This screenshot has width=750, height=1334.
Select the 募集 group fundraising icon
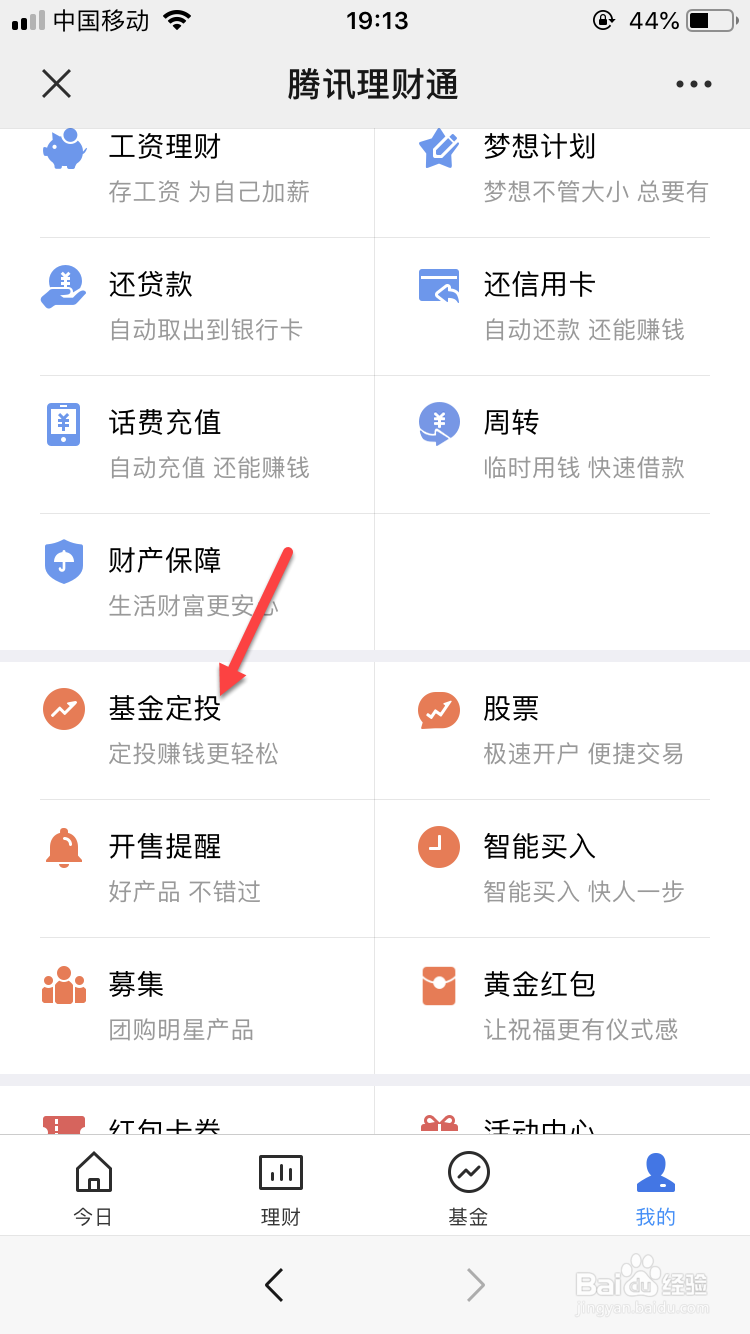pos(63,985)
